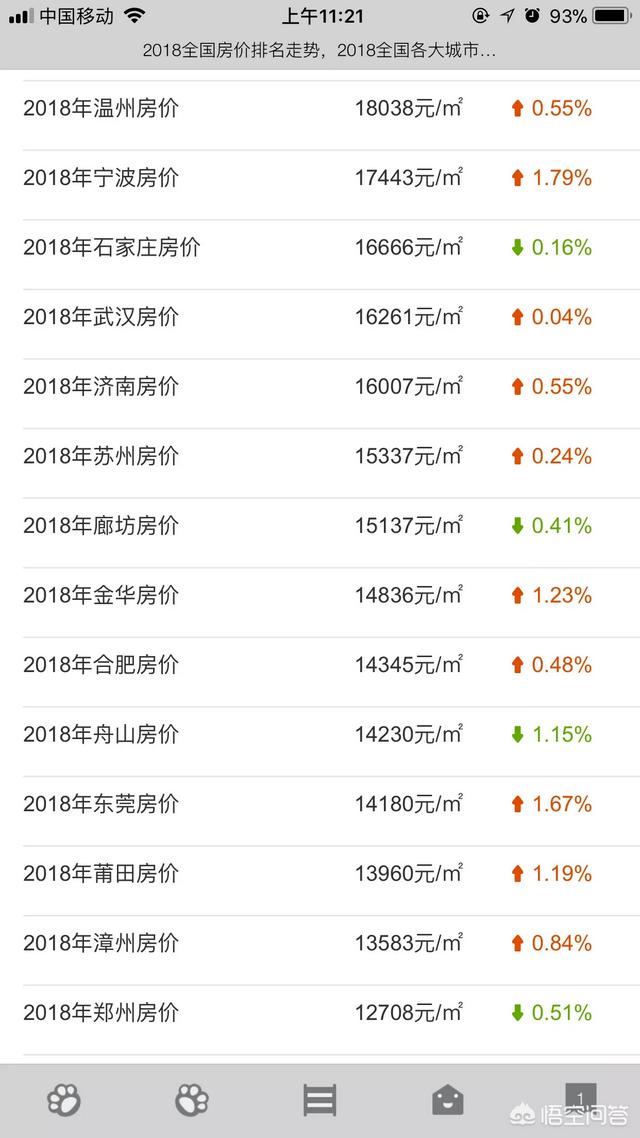Open the tabs switcher showing 1
640x1138 pixels.
(x=580, y=1097)
